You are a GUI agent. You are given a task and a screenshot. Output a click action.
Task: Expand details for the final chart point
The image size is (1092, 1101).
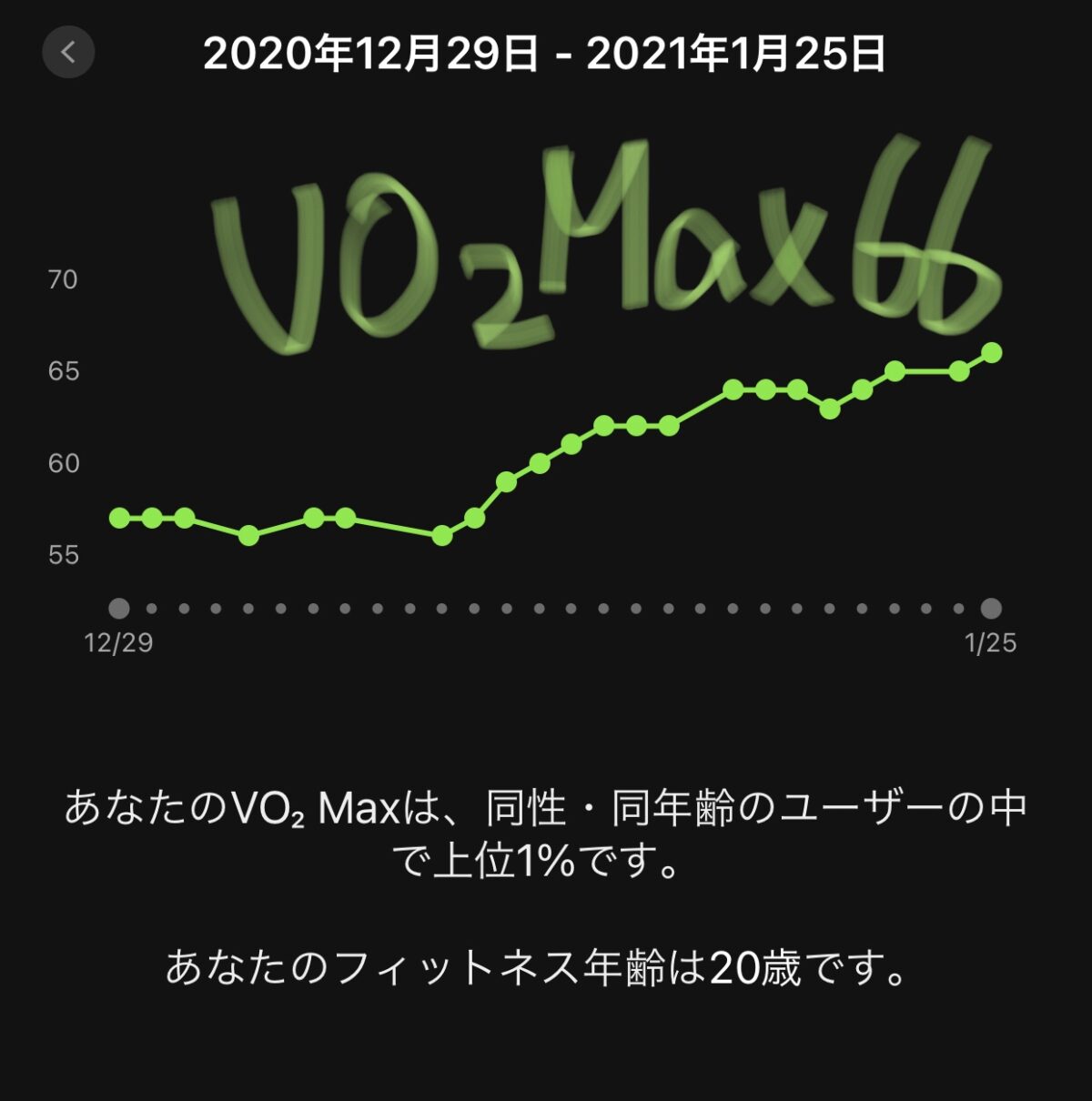point(992,351)
